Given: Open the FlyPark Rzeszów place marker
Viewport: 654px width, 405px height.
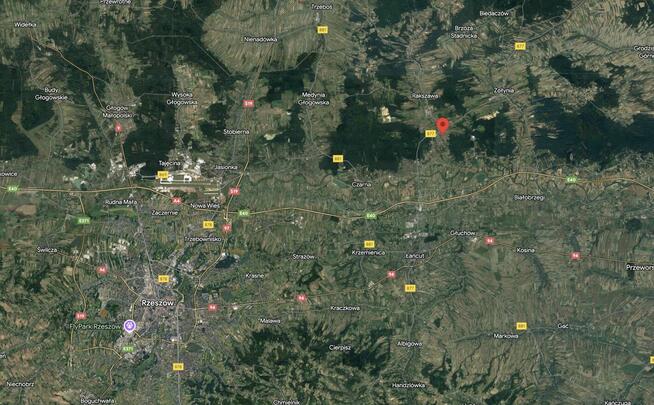Looking at the screenshot, I should 129,326.
